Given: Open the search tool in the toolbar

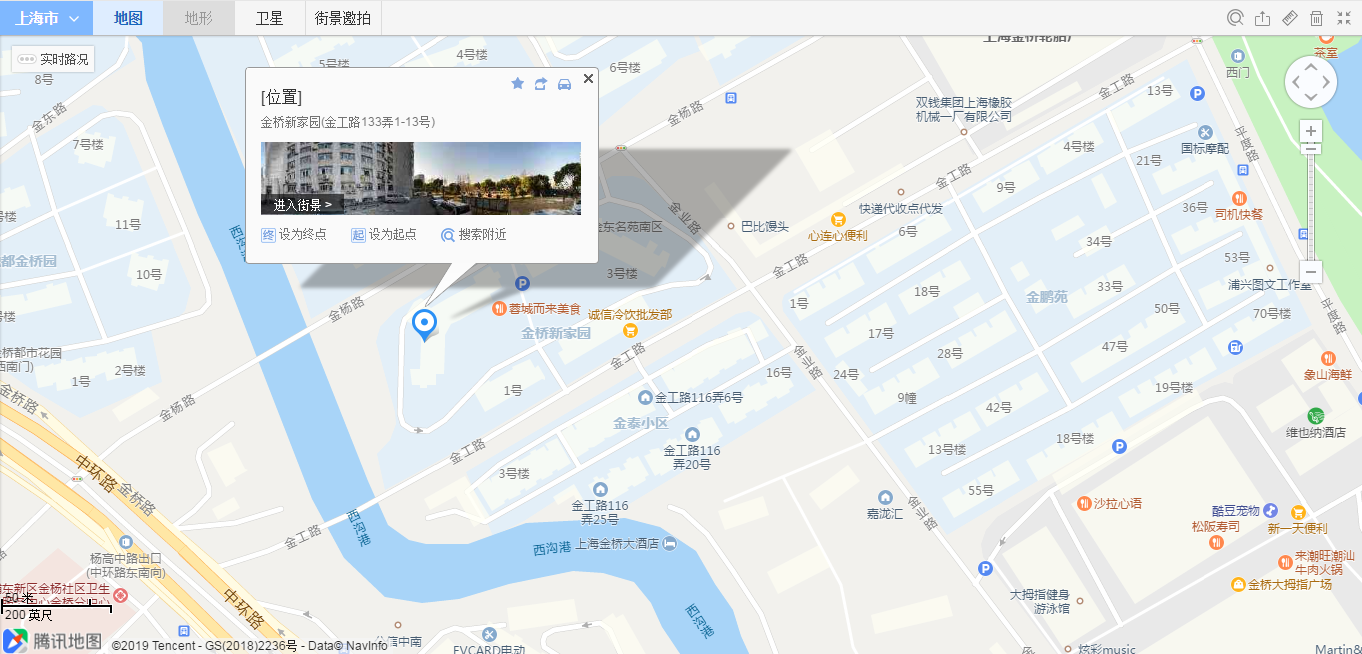Looking at the screenshot, I should [1236, 18].
